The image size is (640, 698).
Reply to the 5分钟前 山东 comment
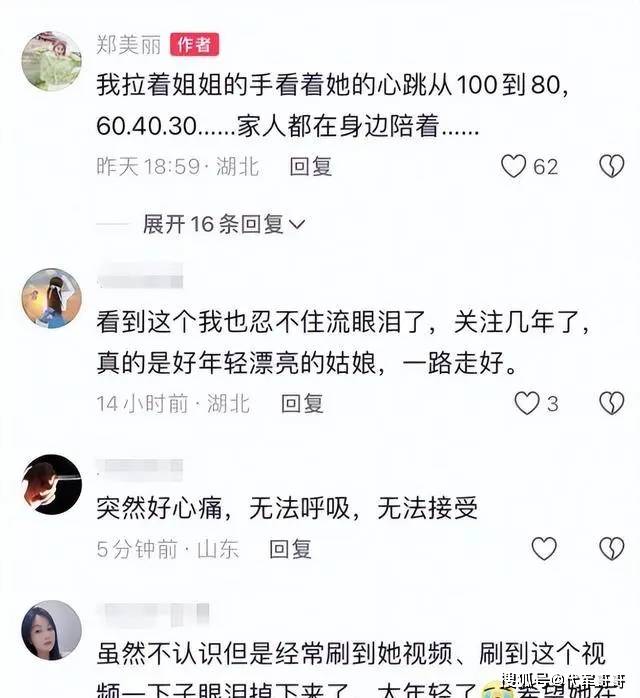291,549
